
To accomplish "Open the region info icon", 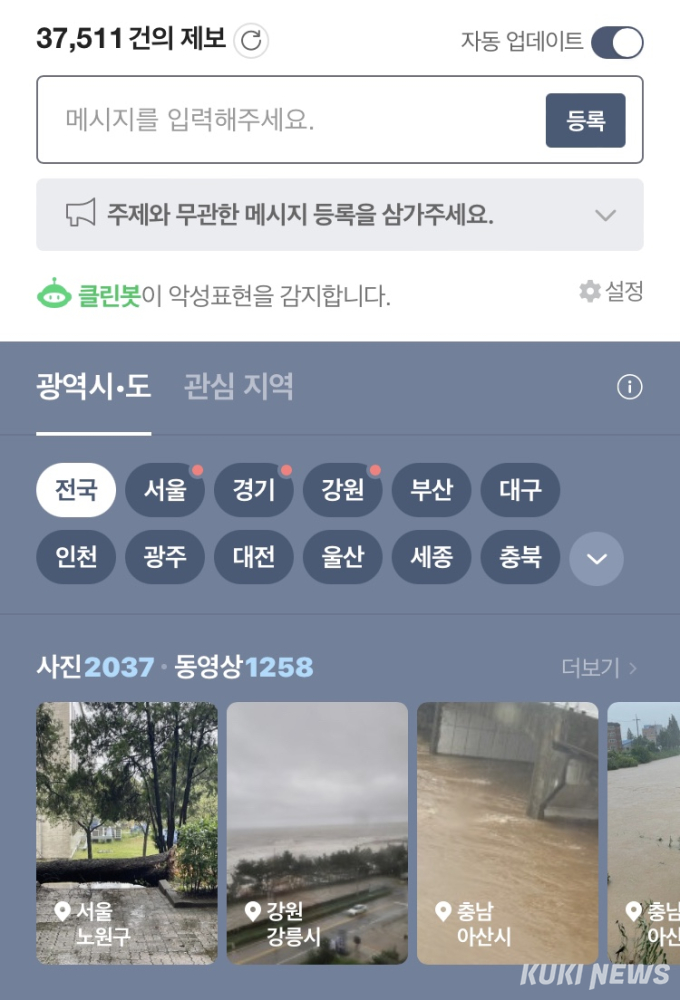I will 629,387.
